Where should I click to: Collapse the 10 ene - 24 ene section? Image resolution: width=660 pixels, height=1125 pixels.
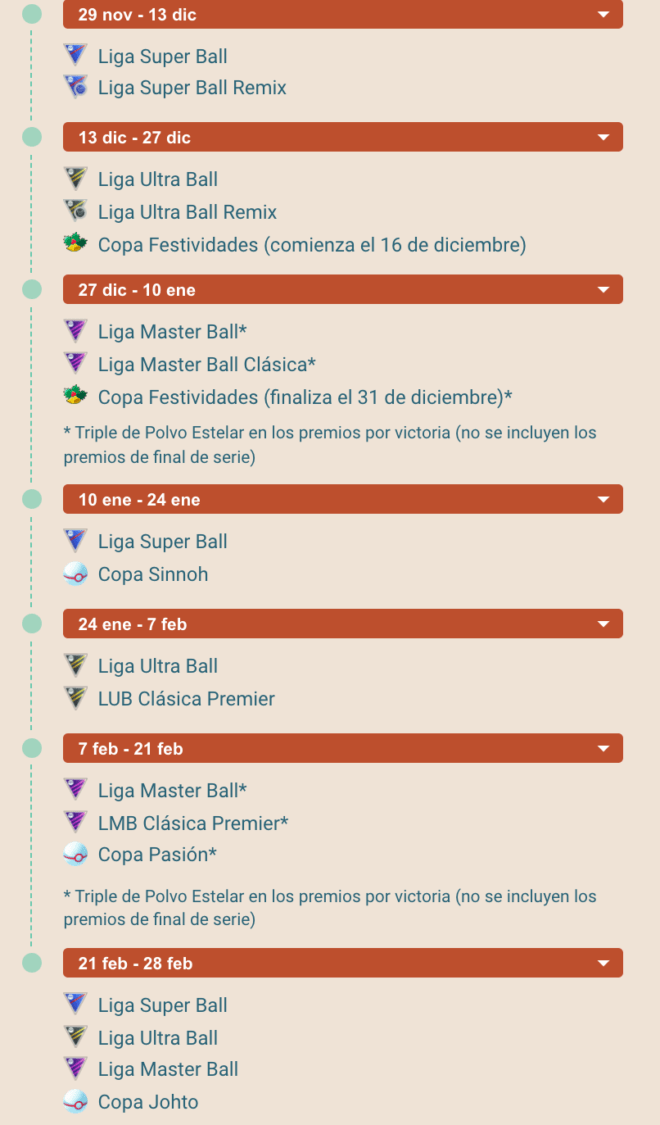tap(343, 499)
